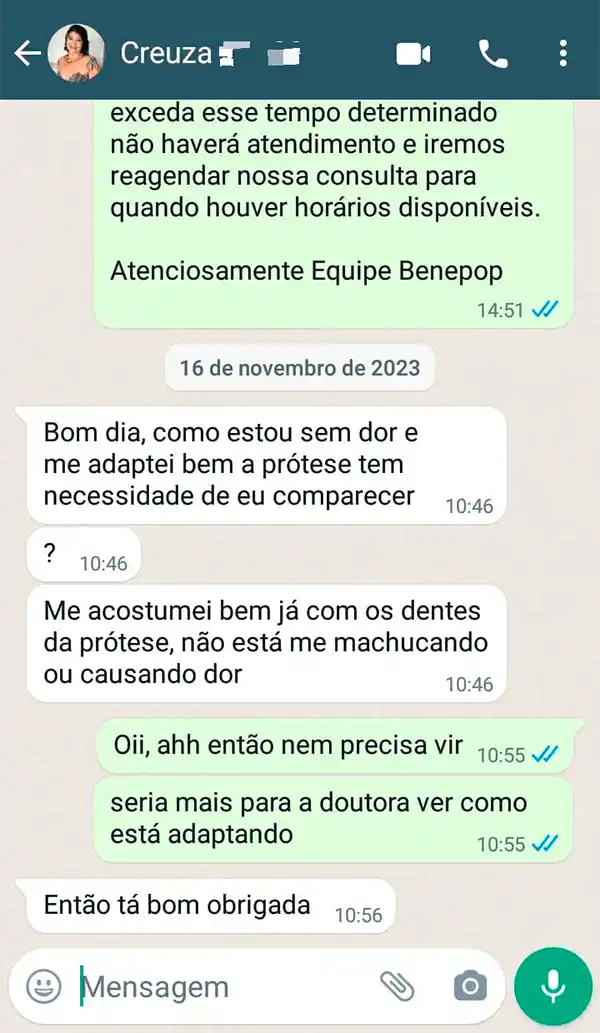Go back to the chat list
600x1033 pixels.
click(27, 53)
